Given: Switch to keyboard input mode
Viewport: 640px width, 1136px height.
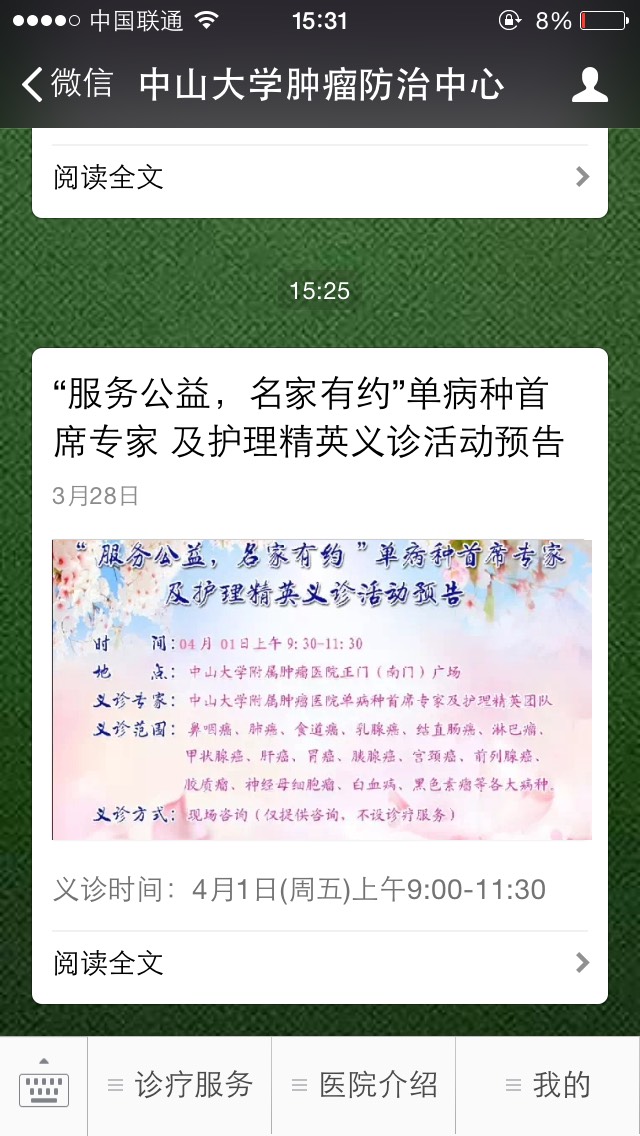Looking at the screenshot, I should point(44,1086).
